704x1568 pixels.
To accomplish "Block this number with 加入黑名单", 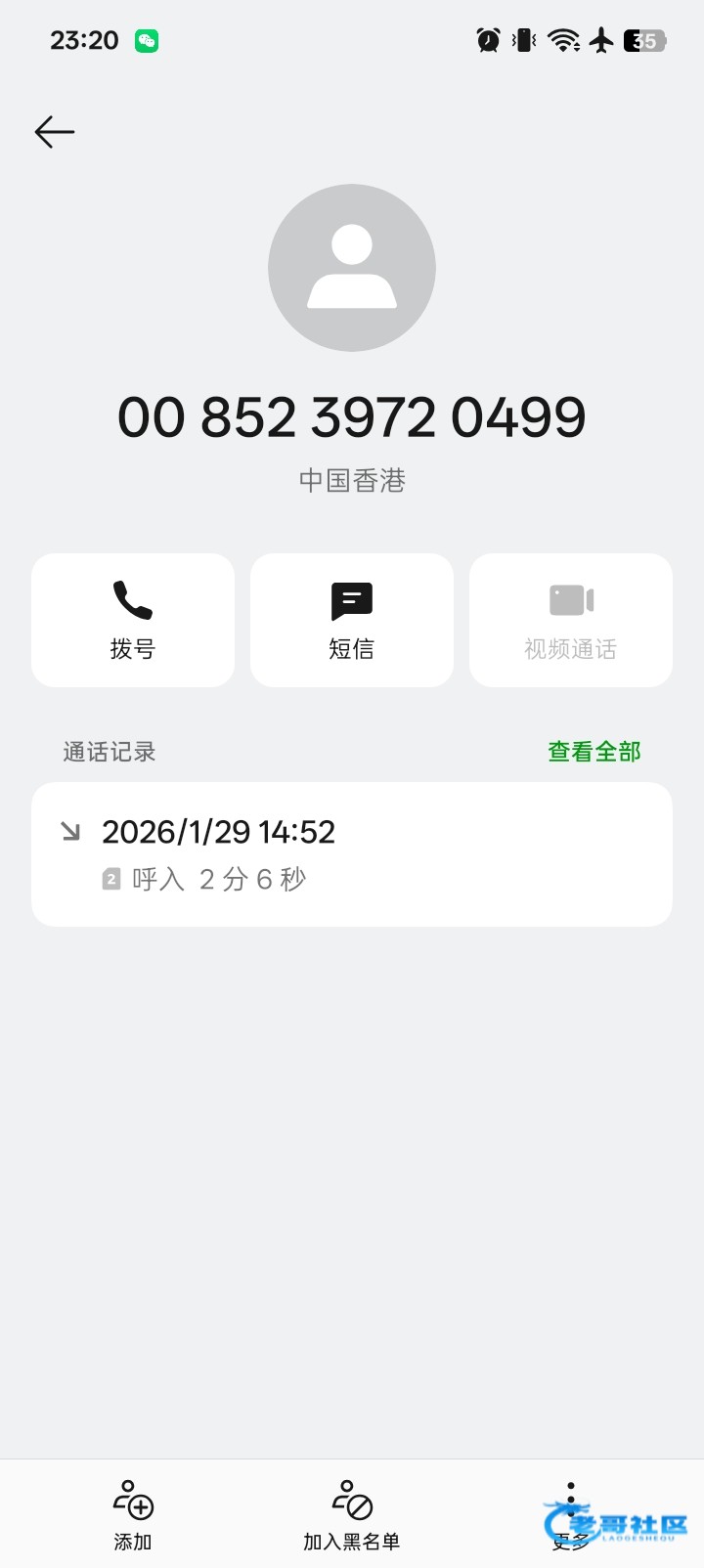I will (x=352, y=1514).
